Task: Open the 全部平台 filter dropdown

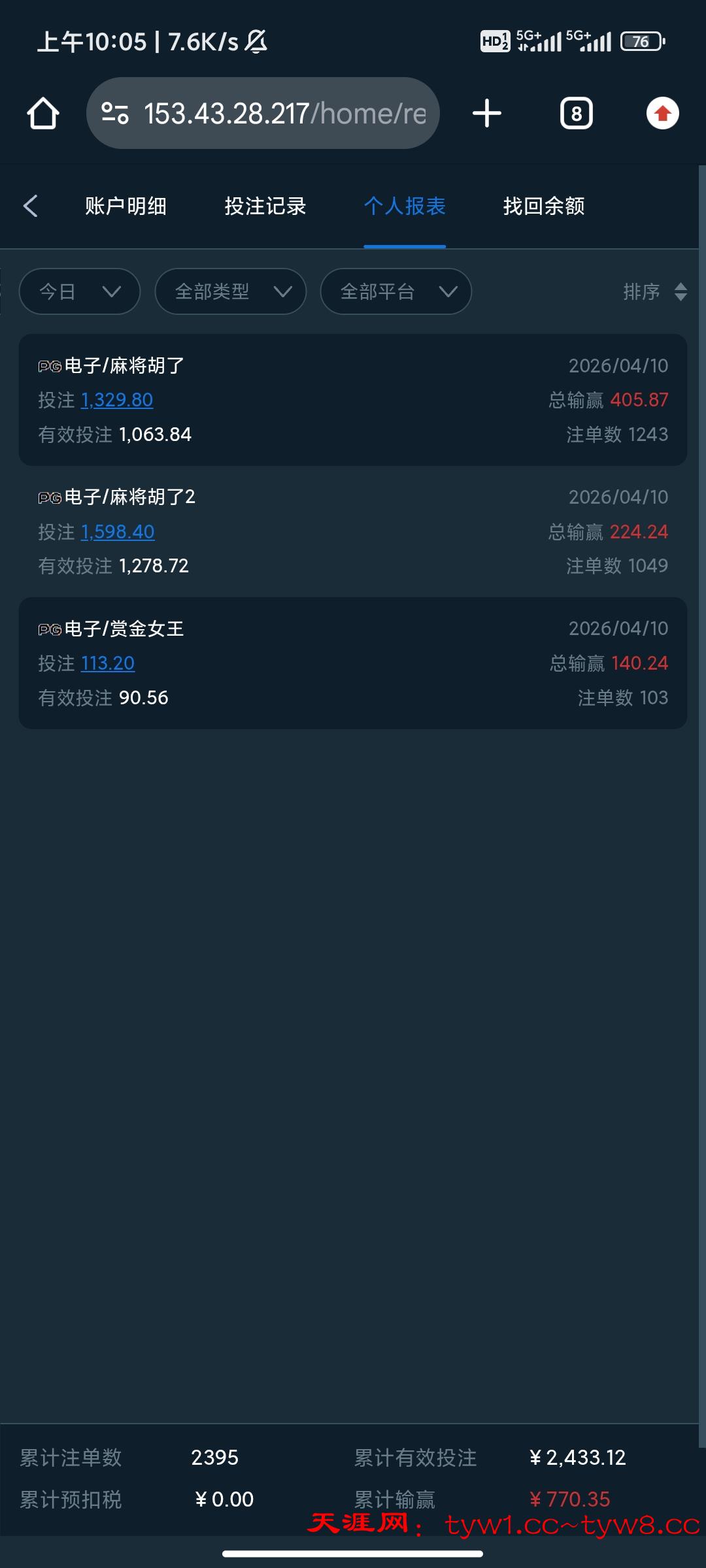Action: tap(396, 291)
